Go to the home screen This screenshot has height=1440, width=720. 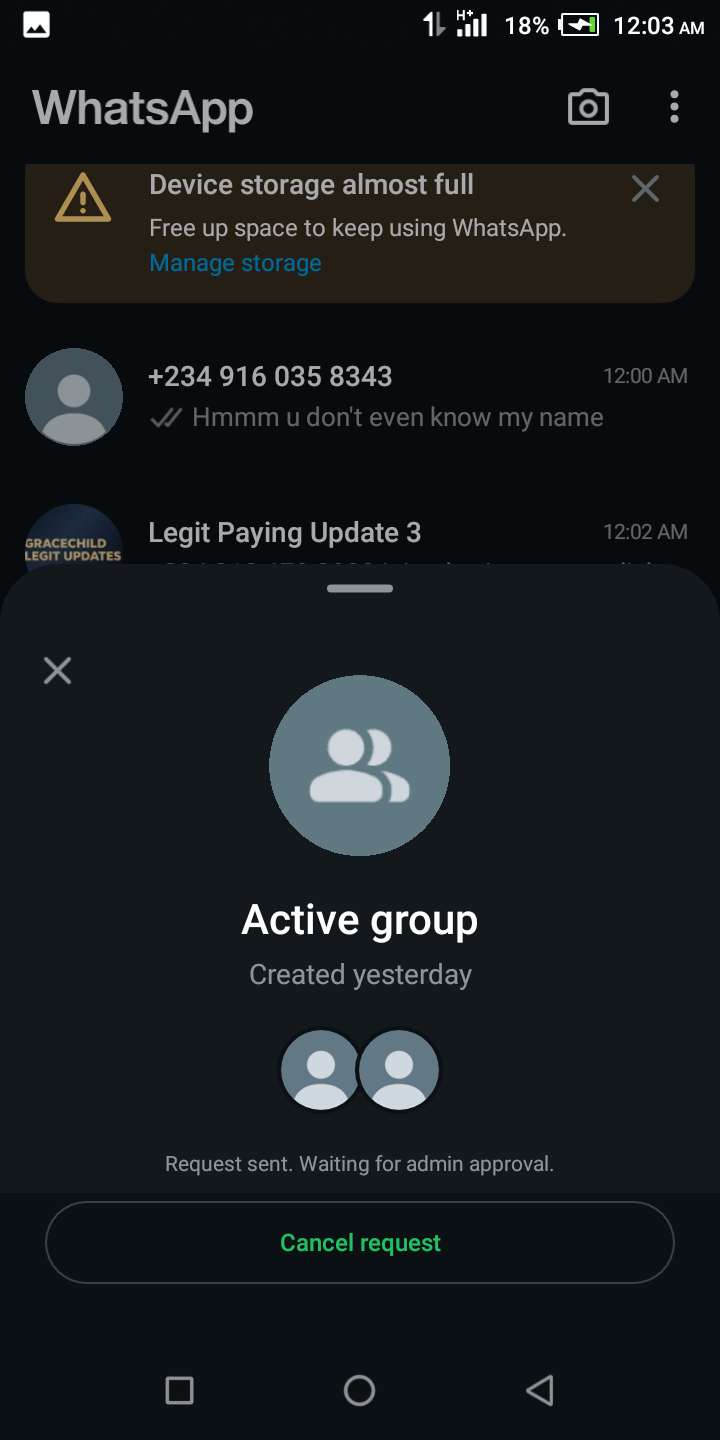pyautogui.click(x=359, y=1390)
